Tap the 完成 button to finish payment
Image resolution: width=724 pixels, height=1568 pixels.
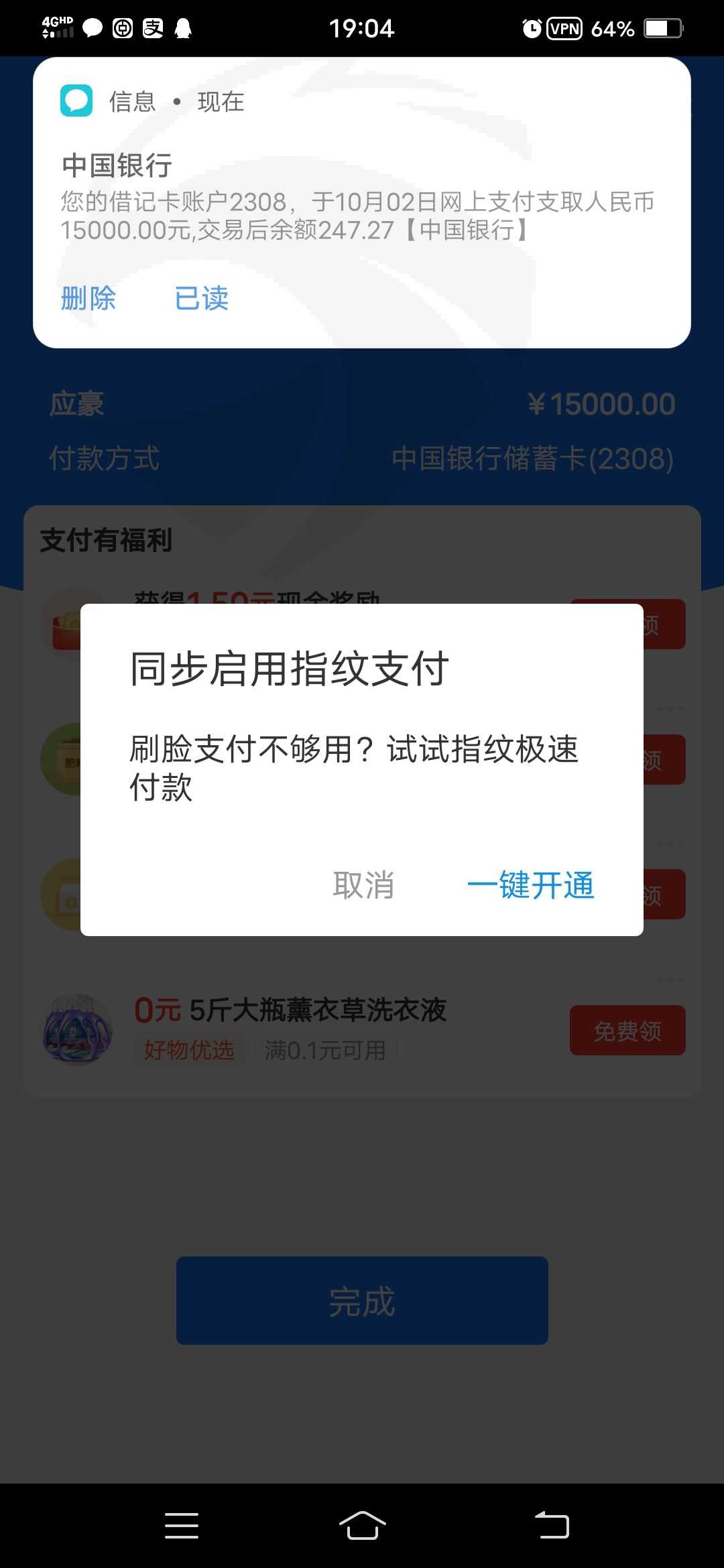pyautogui.click(x=362, y=1301)
